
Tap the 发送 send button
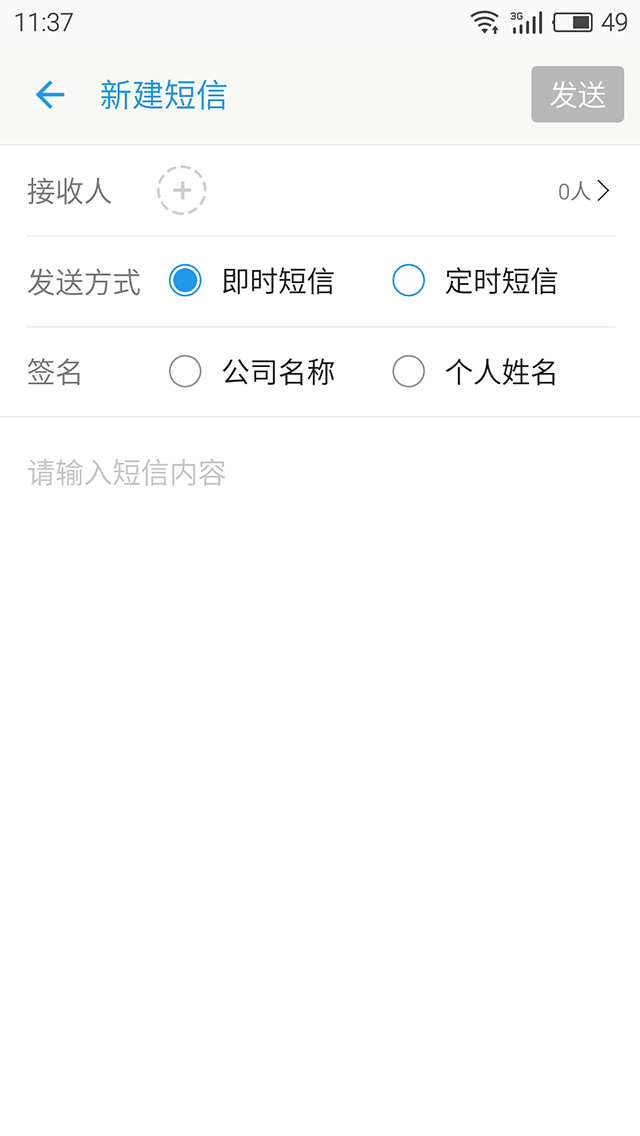click(577, 95)
